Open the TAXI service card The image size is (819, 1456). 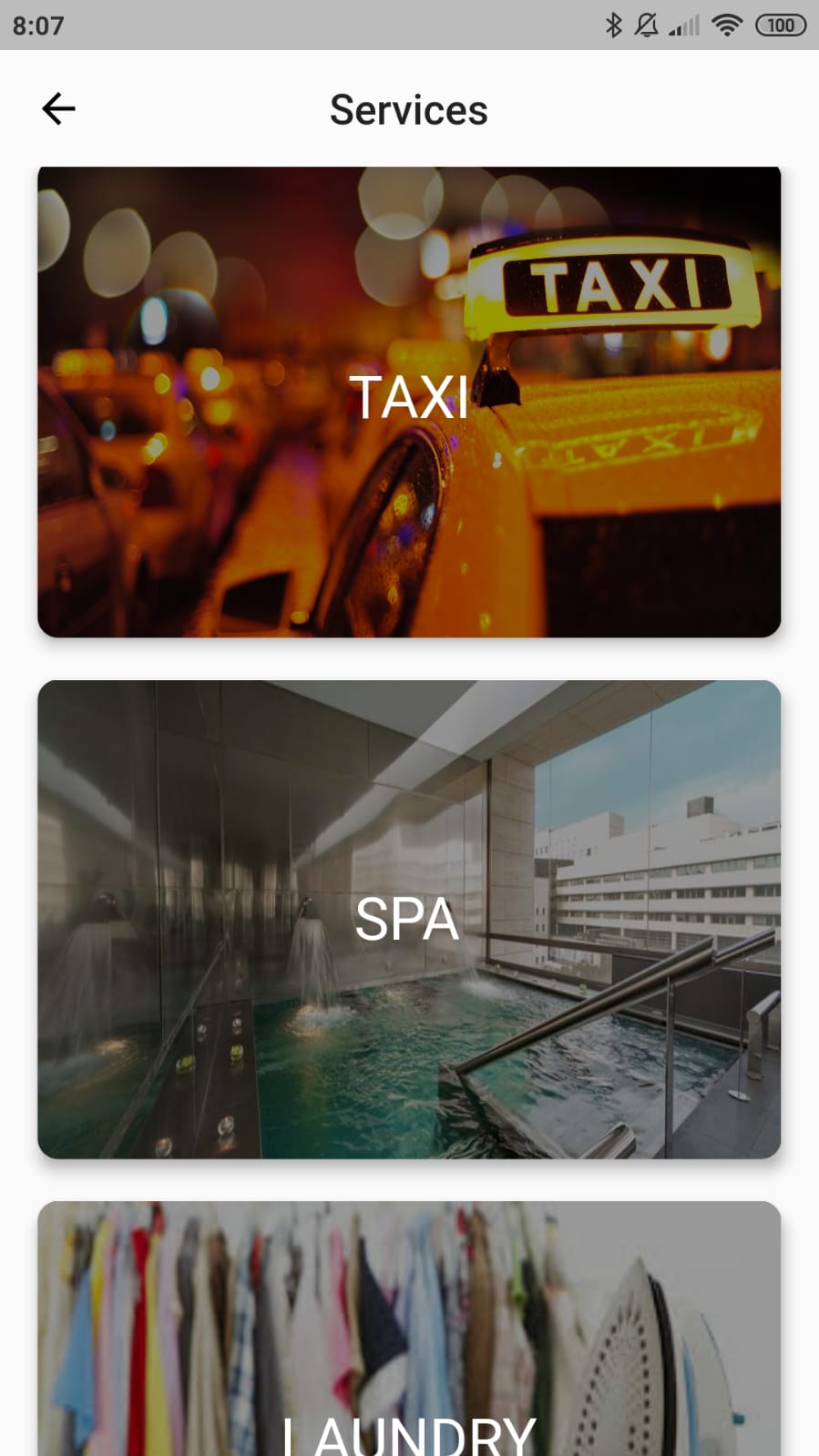coord(409,402)
